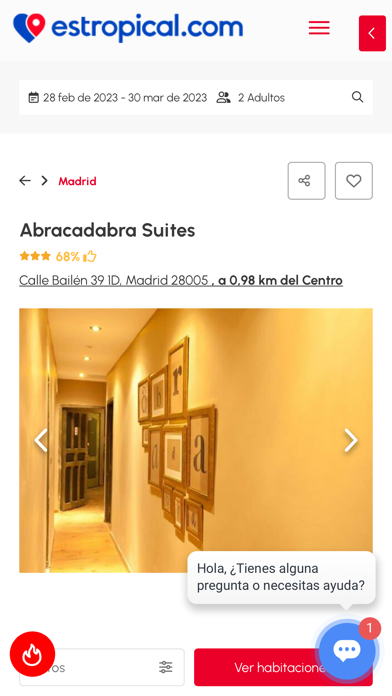Share Abracadabra Suites
Viewport: 392px width, 696px height.
click(306, 181)
